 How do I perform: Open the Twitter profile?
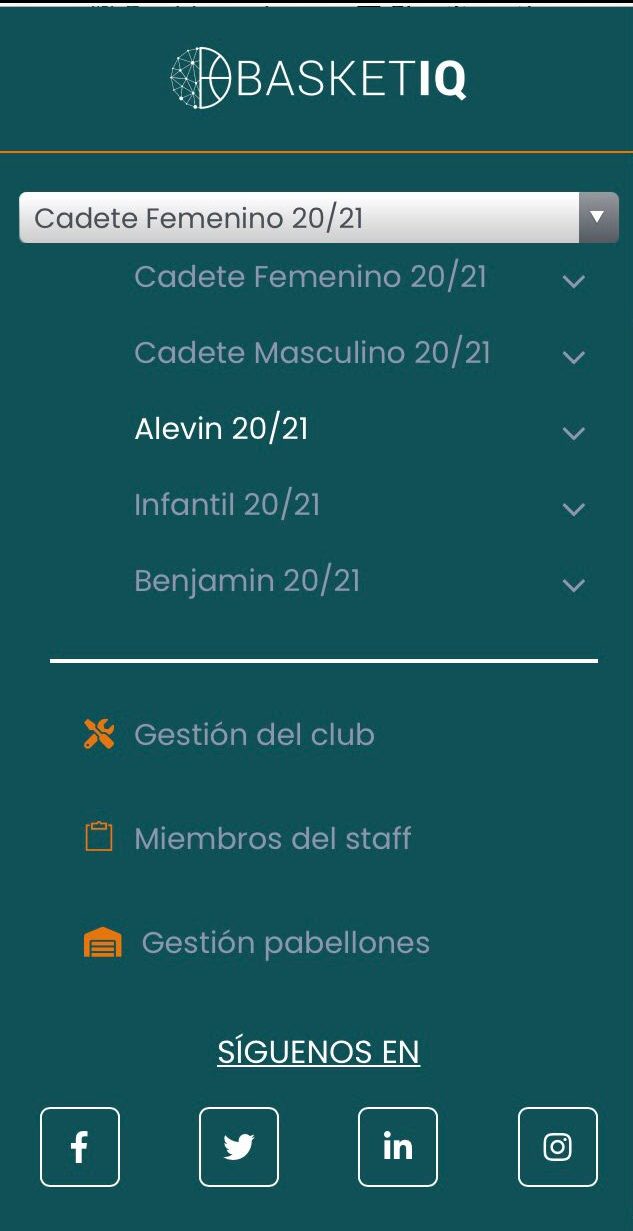pyautogui.click(x=239, y=1147)
